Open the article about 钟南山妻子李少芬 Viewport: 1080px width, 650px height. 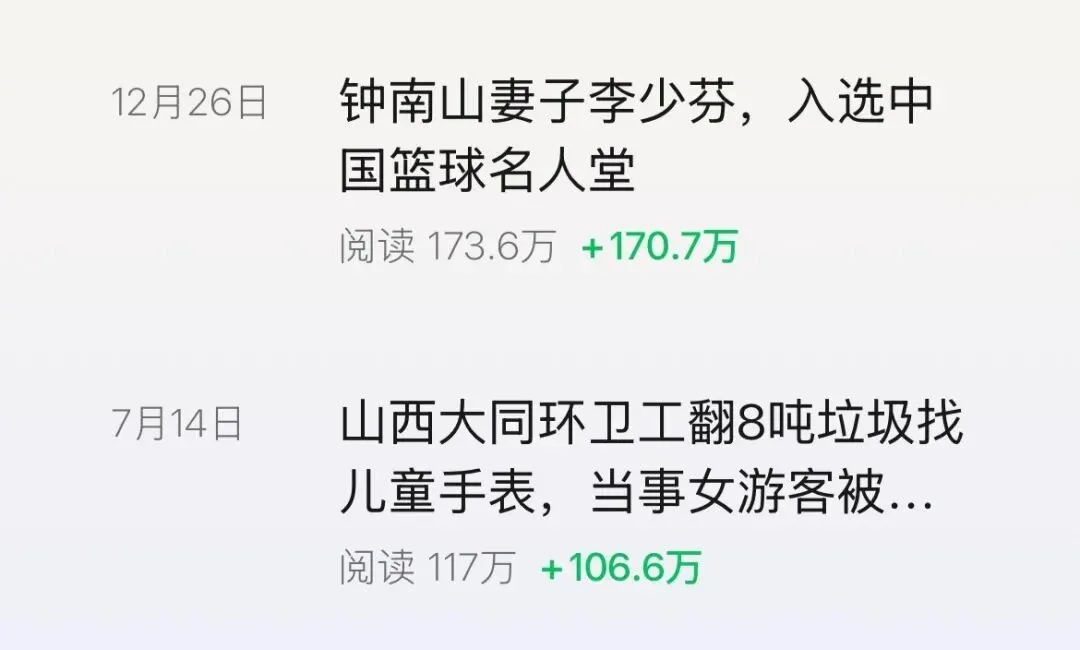coord(636,137)
